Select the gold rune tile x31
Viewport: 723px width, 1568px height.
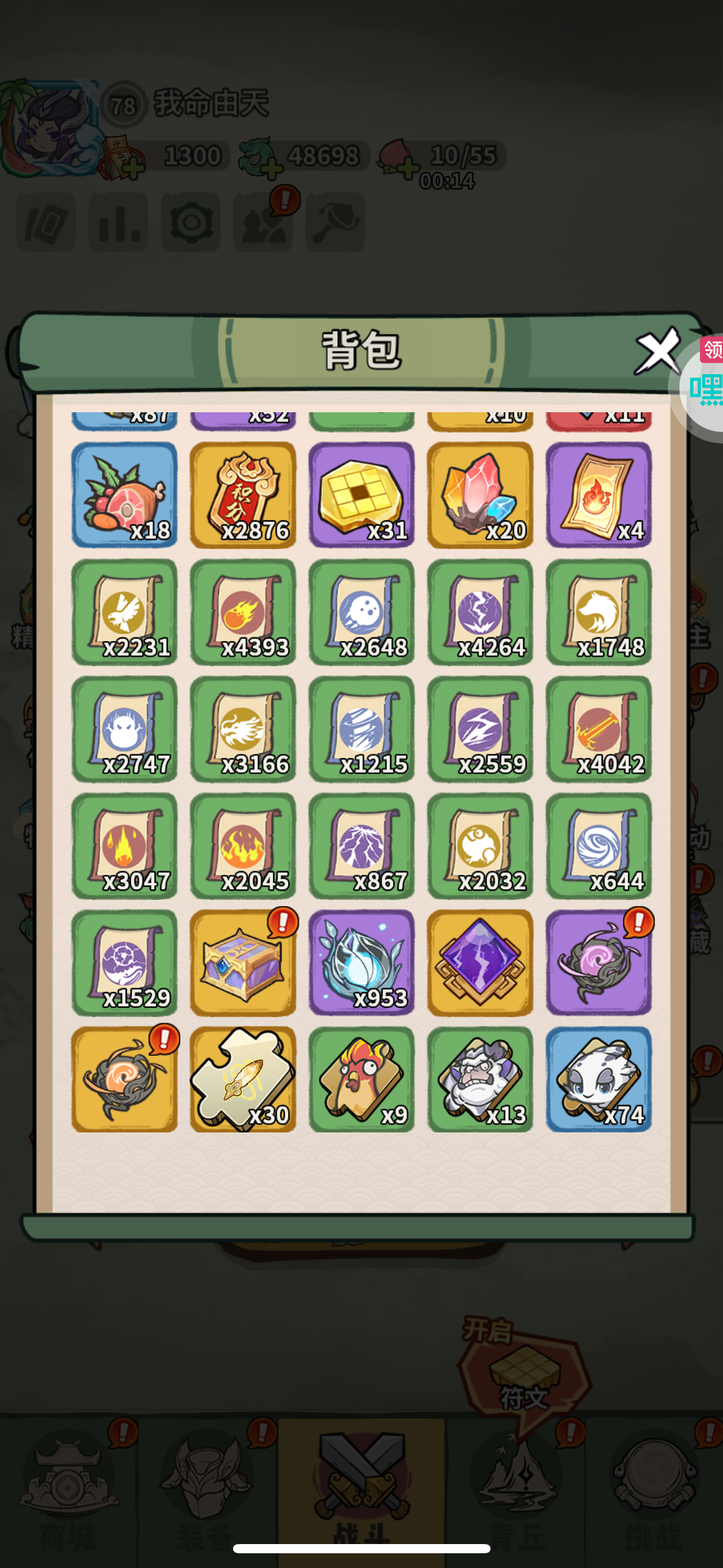[361, 494]
